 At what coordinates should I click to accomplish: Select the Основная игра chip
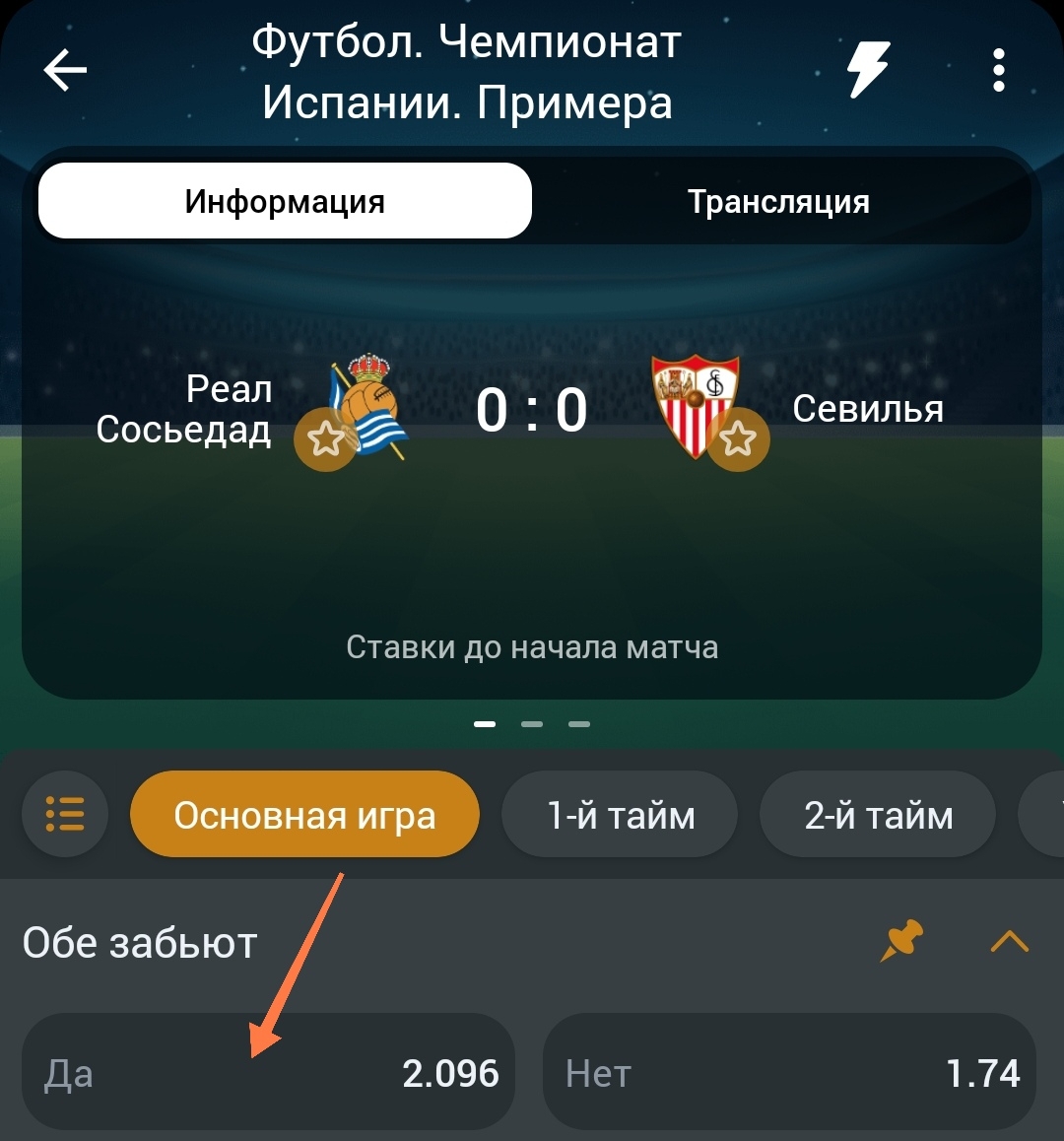pyautogui.click(x=304, y=815)
